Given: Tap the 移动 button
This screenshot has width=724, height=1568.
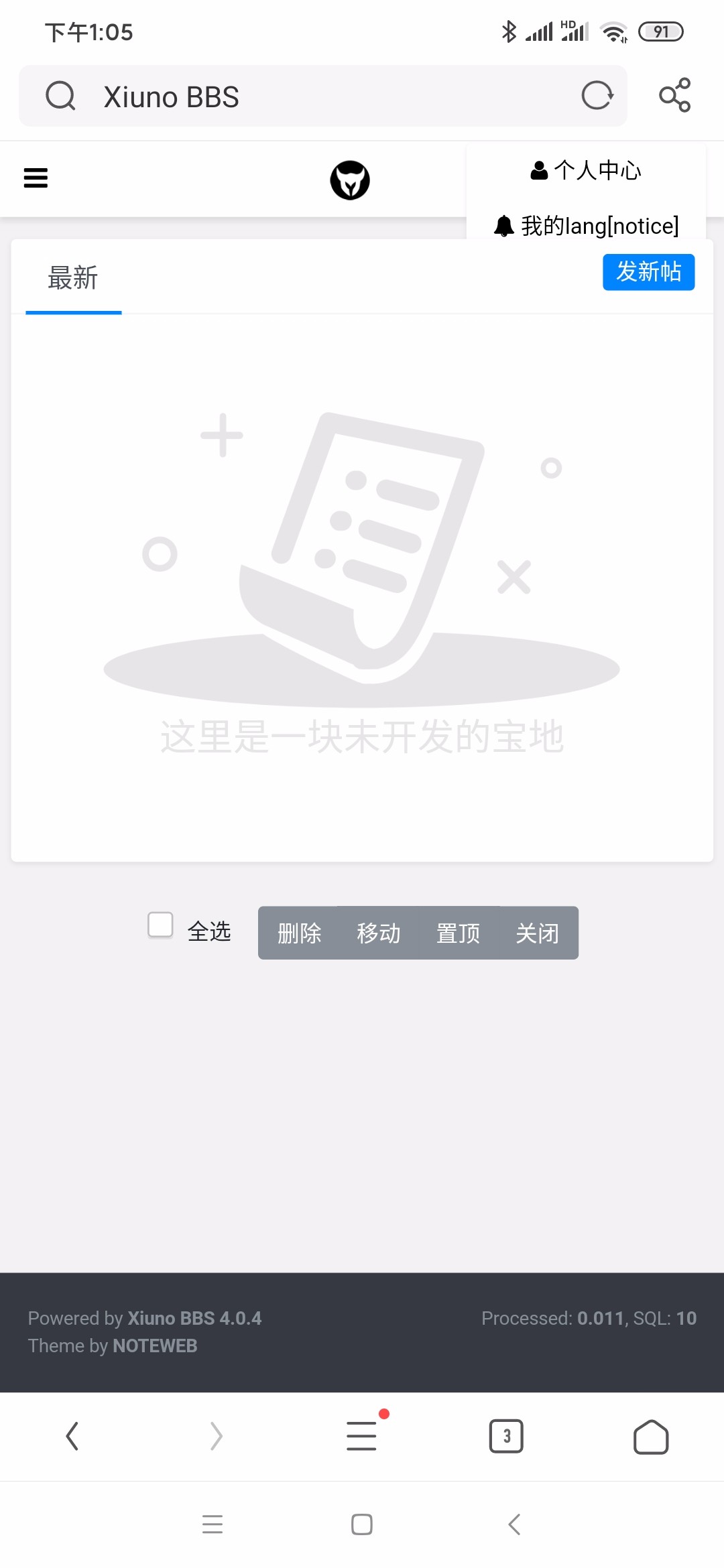Looking at the screenshot, I should [378, 933].
